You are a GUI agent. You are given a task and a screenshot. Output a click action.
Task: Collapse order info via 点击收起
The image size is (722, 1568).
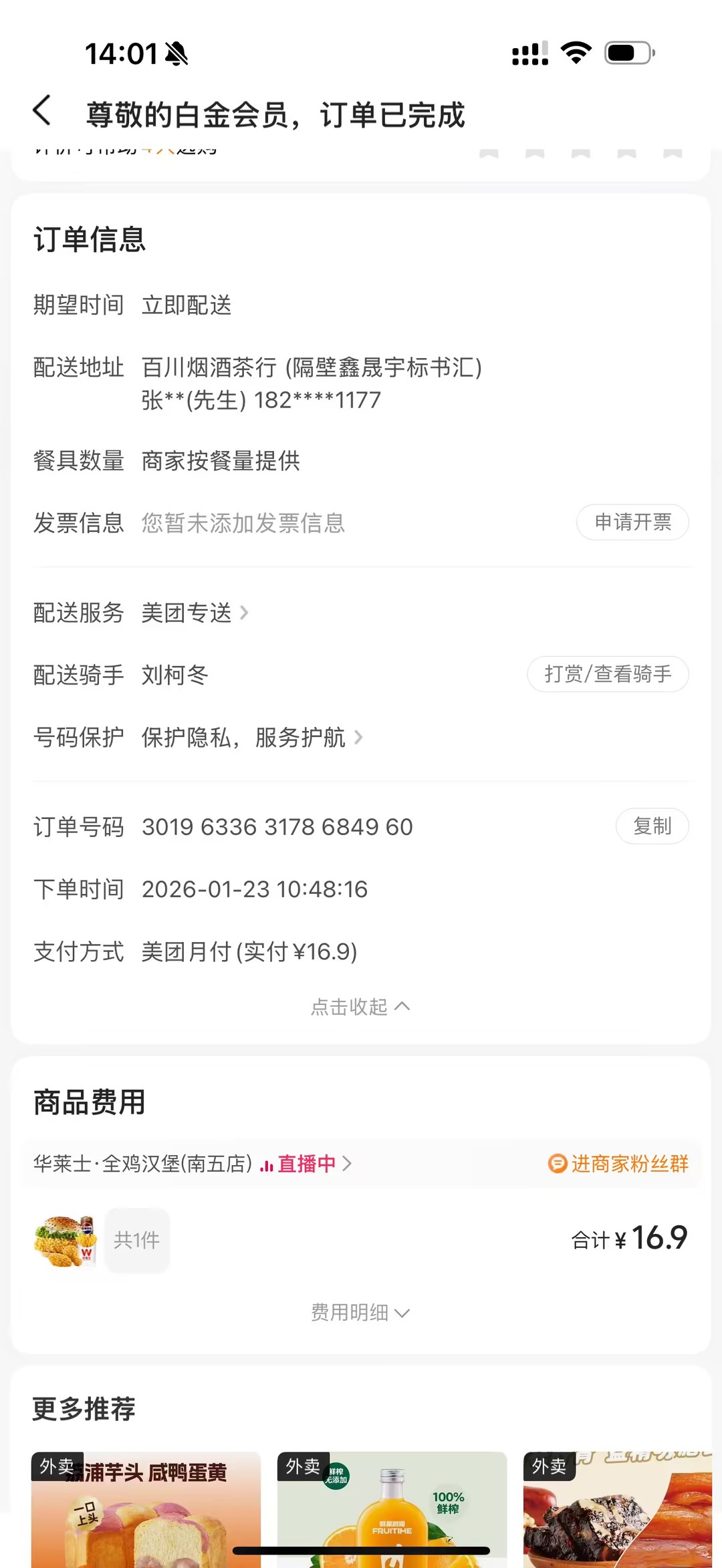point(360,1007)
